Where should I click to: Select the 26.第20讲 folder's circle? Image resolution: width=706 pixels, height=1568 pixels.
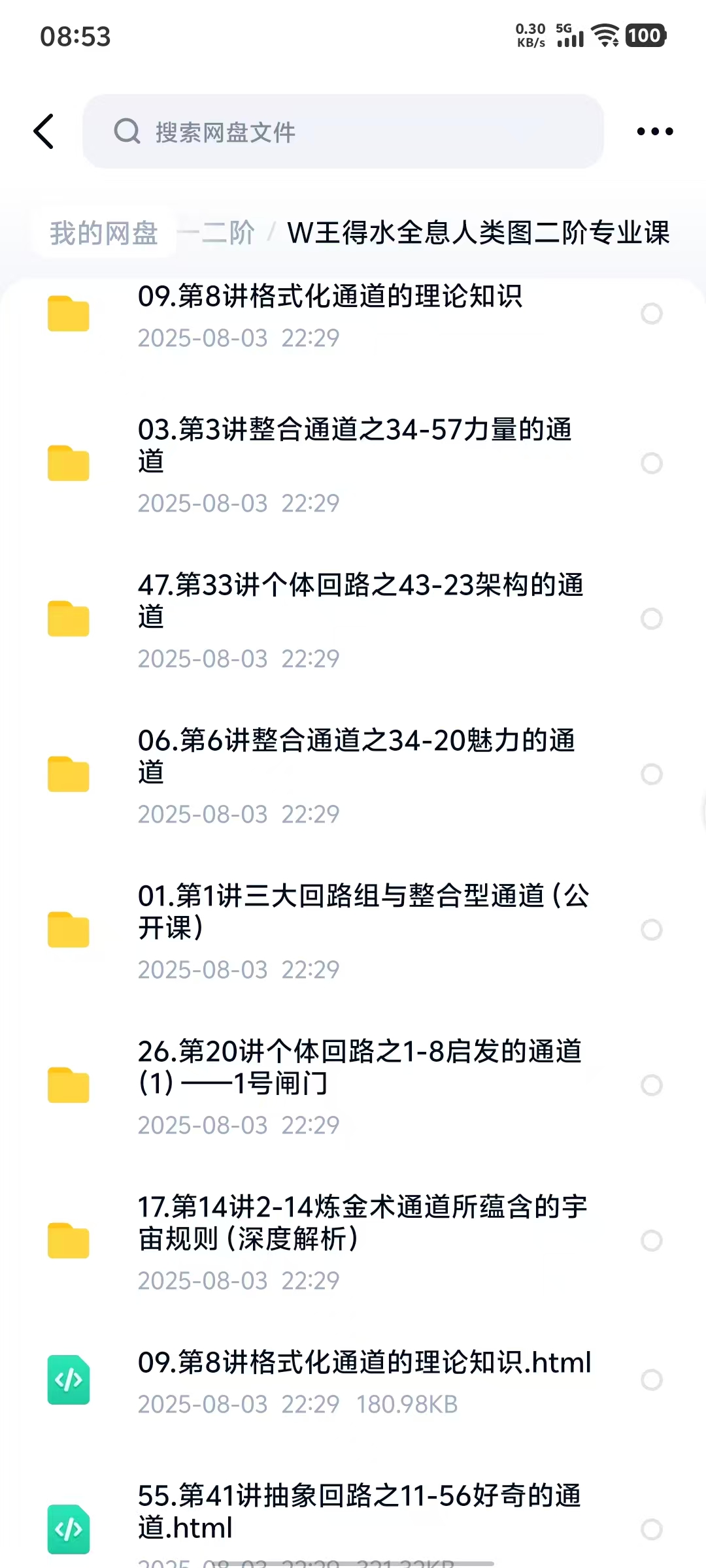click(652, 1085)
